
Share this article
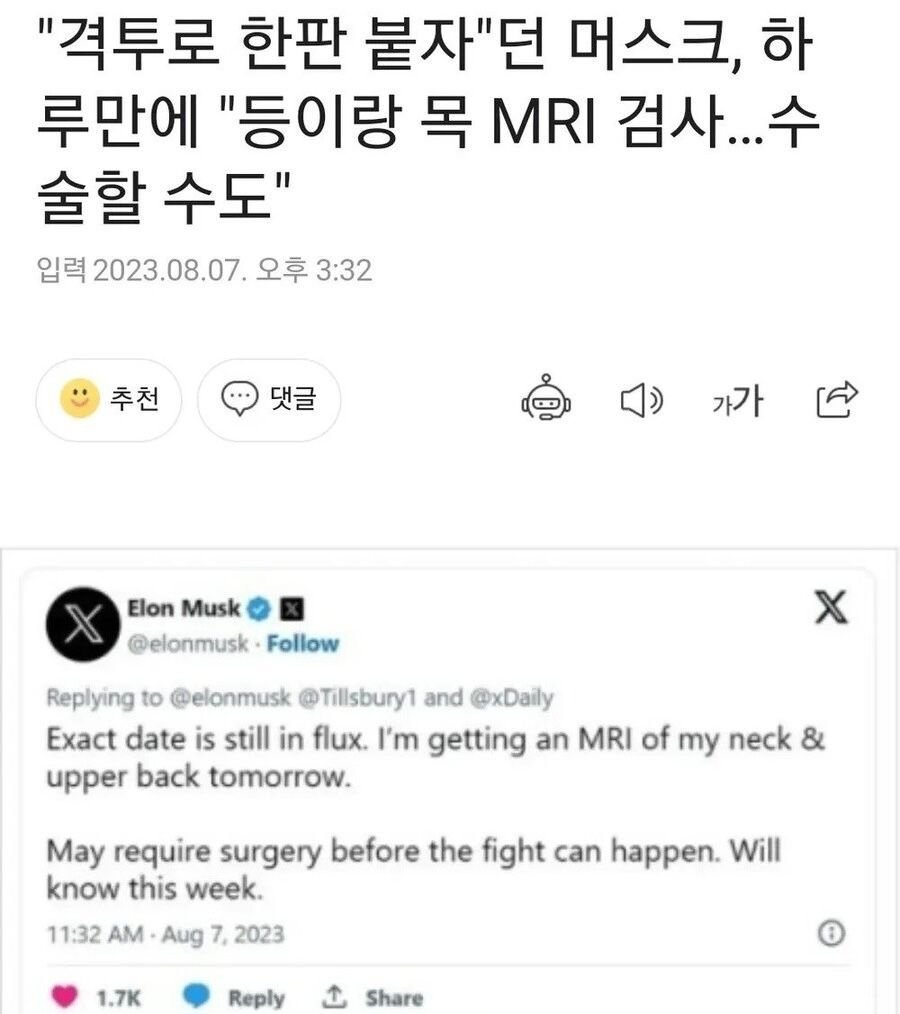coord(836,400)
